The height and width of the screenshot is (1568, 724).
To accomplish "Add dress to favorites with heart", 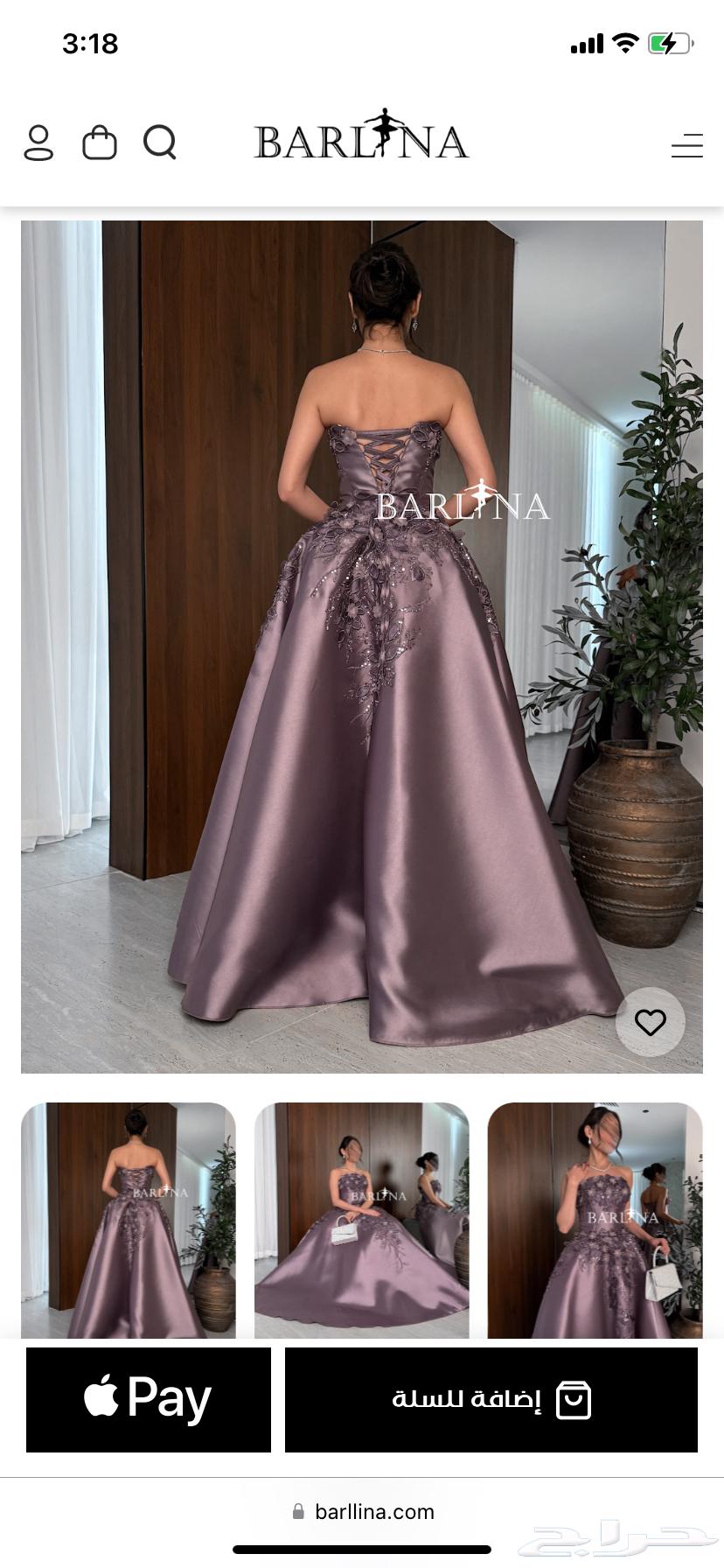I will point(650,1022).
